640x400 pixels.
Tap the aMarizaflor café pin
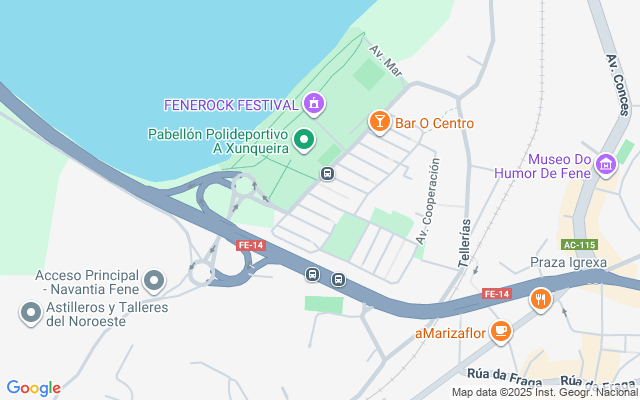click(501, 331)
